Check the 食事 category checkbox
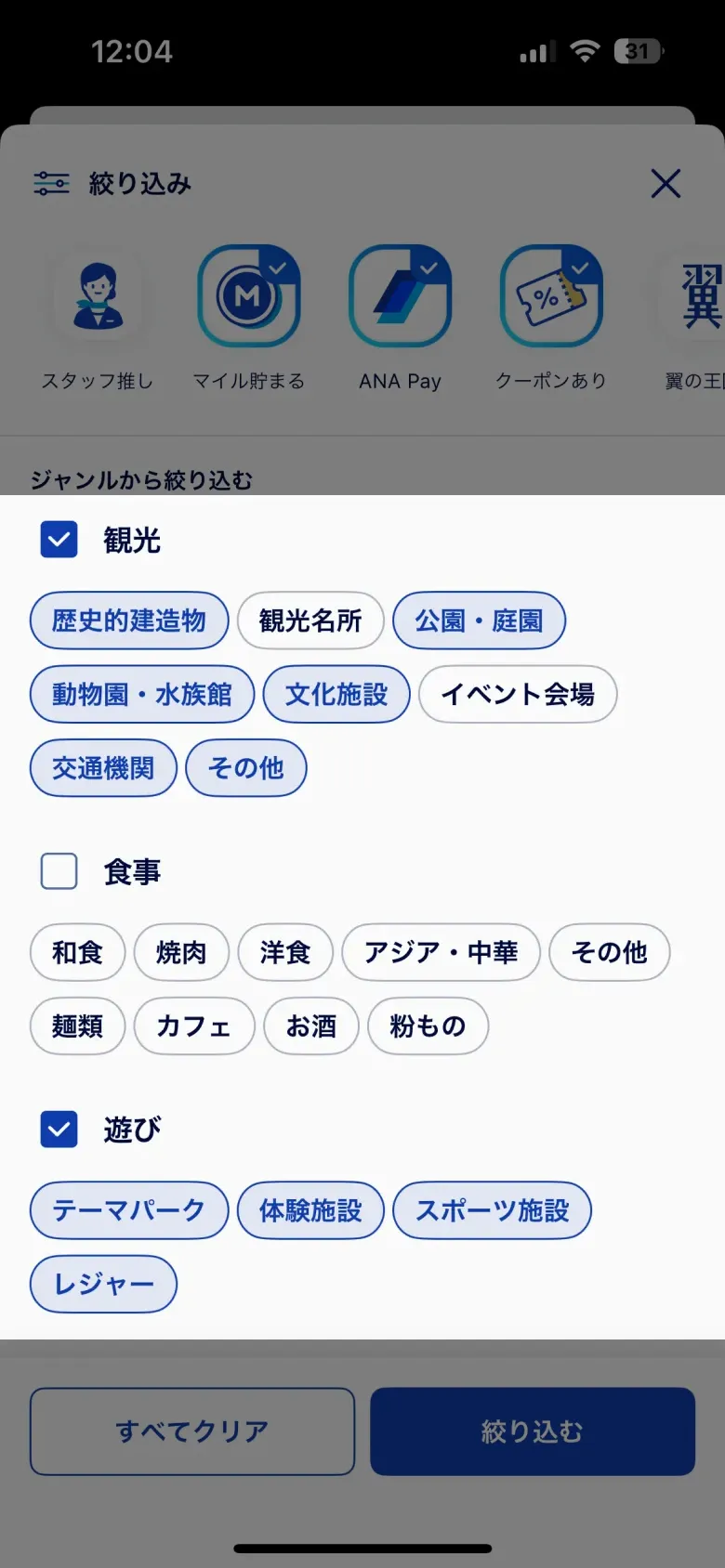 coord(59,871)
